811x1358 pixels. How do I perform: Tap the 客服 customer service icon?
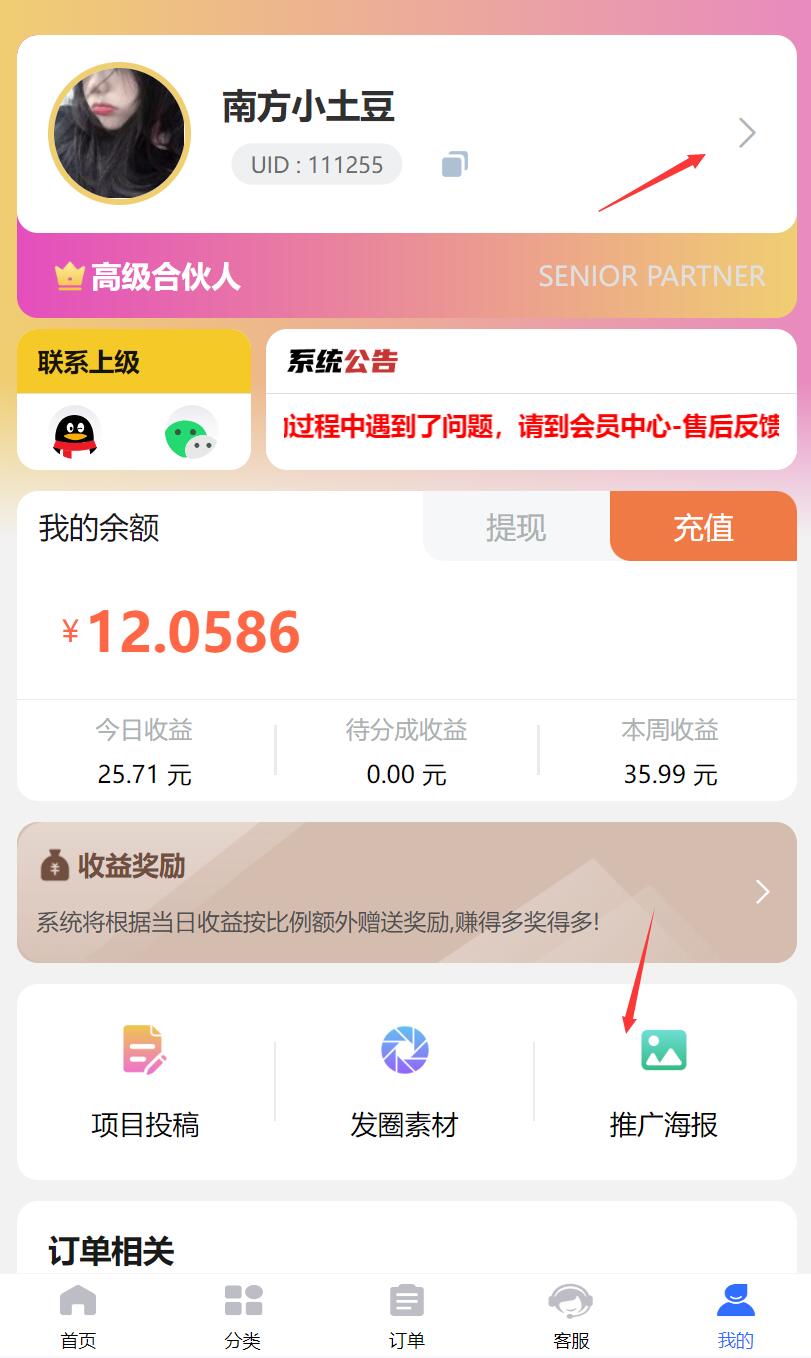(x=569, y=1300)
